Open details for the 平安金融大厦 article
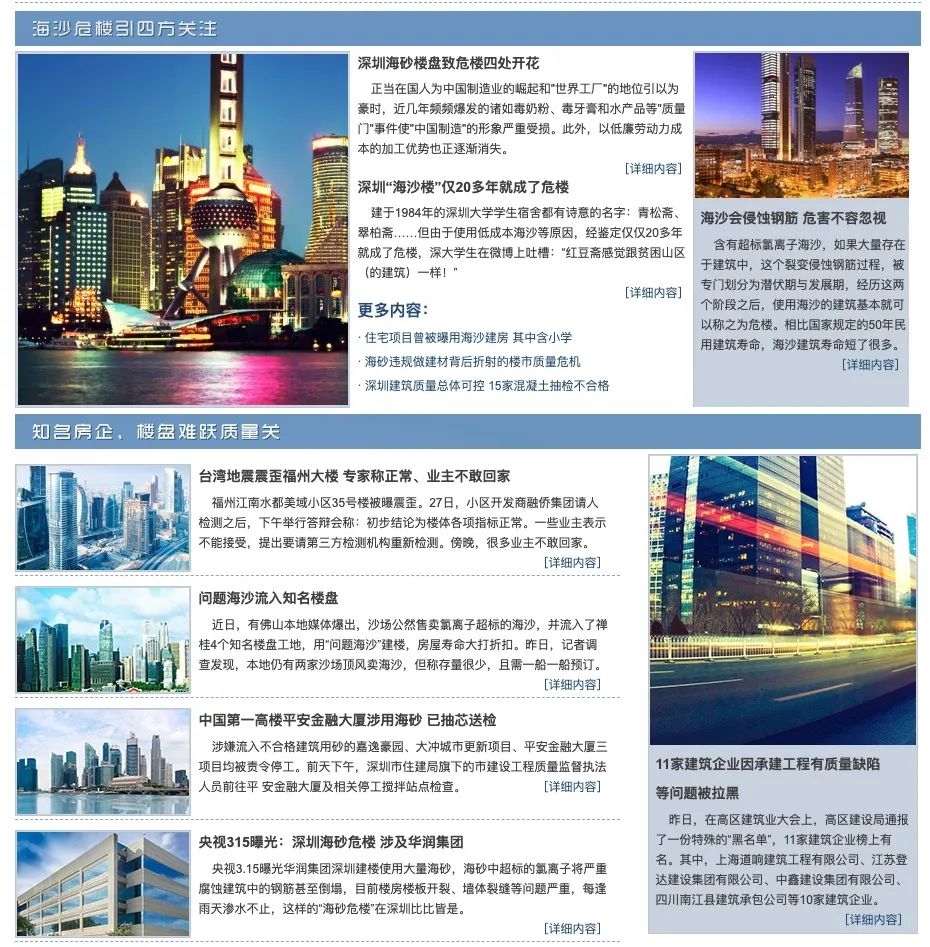The width and height of the screenshot is (930, 947). pos(572,787)
